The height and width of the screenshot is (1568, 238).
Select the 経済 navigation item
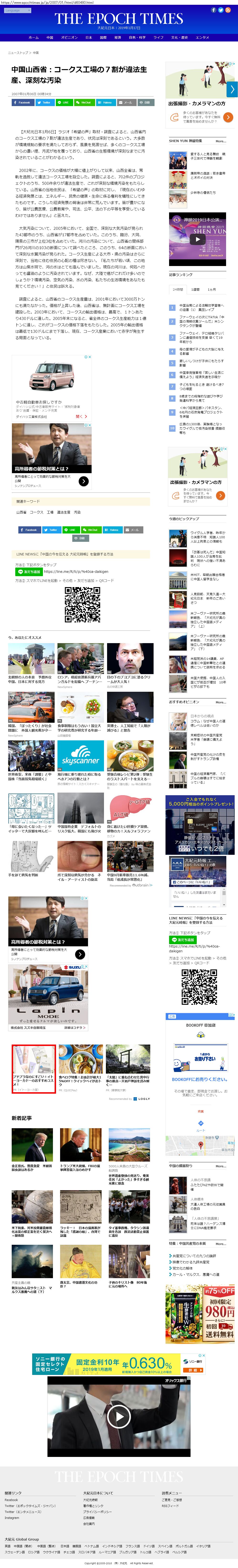point(118,37)
